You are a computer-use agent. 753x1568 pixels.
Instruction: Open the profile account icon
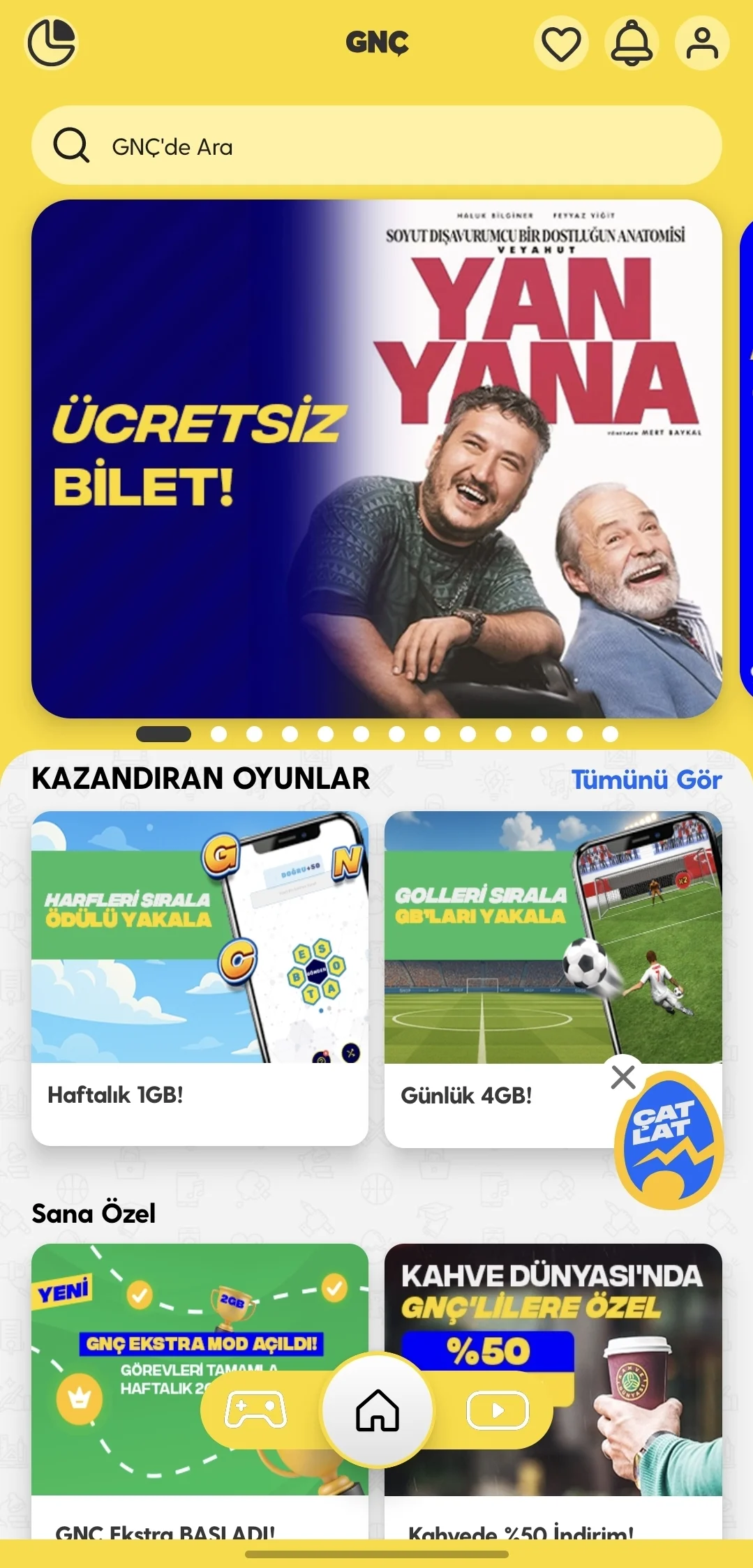[701, 43]
